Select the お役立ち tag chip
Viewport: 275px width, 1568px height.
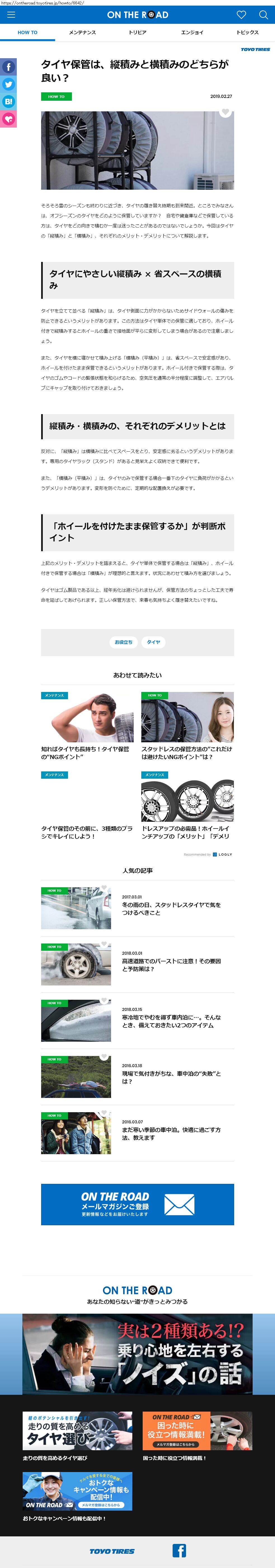pos(123,642)
